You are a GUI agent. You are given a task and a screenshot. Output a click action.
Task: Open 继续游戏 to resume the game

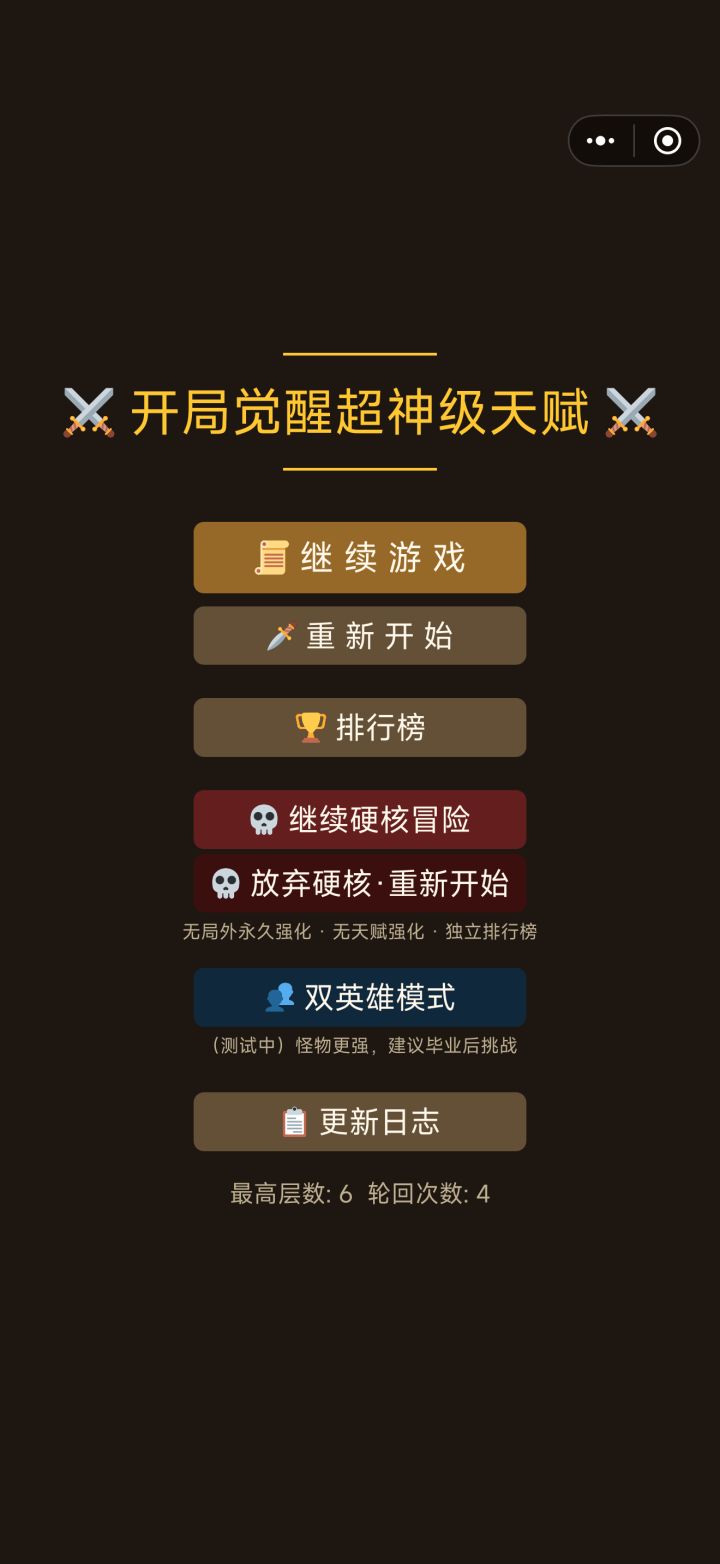(x=360, y=557)
